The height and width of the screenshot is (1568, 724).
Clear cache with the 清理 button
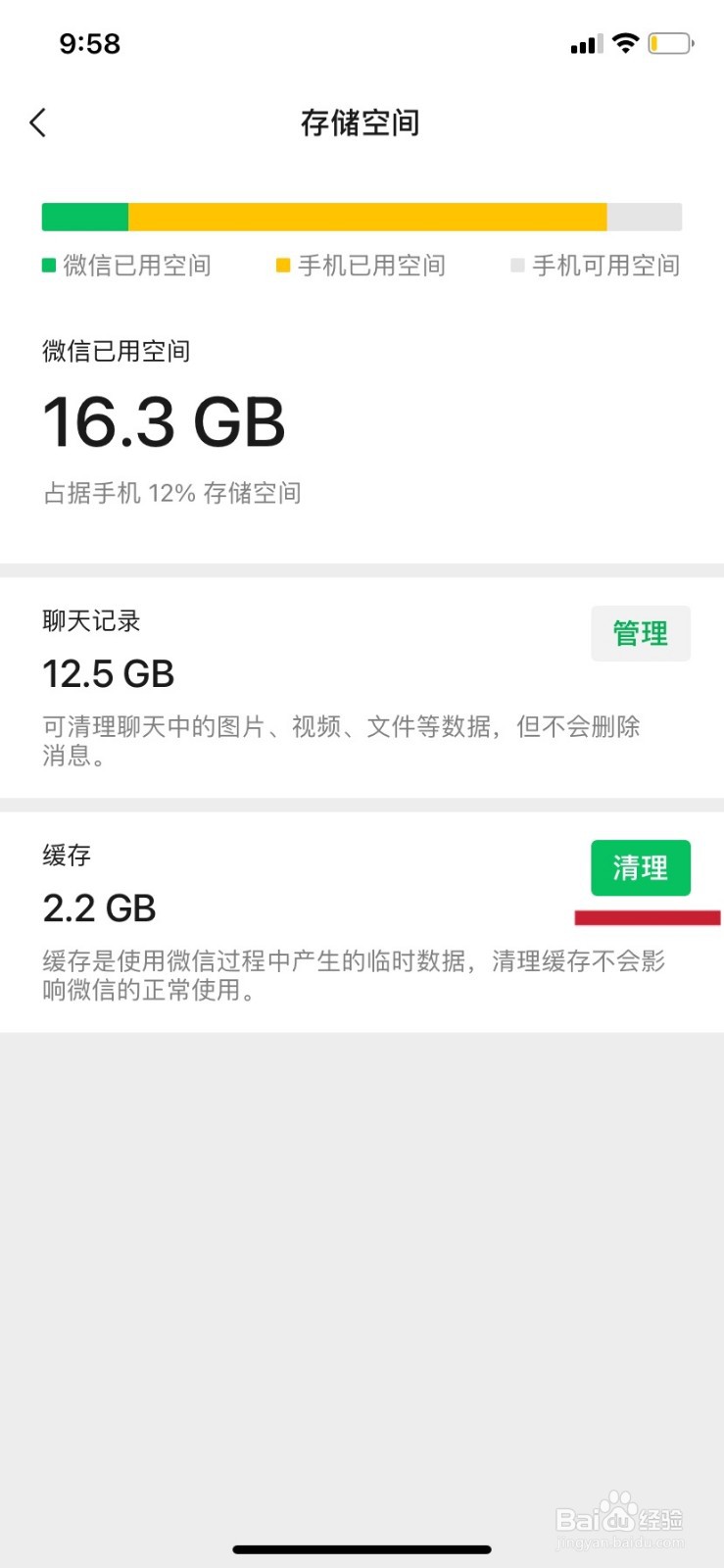coord(640,867)
